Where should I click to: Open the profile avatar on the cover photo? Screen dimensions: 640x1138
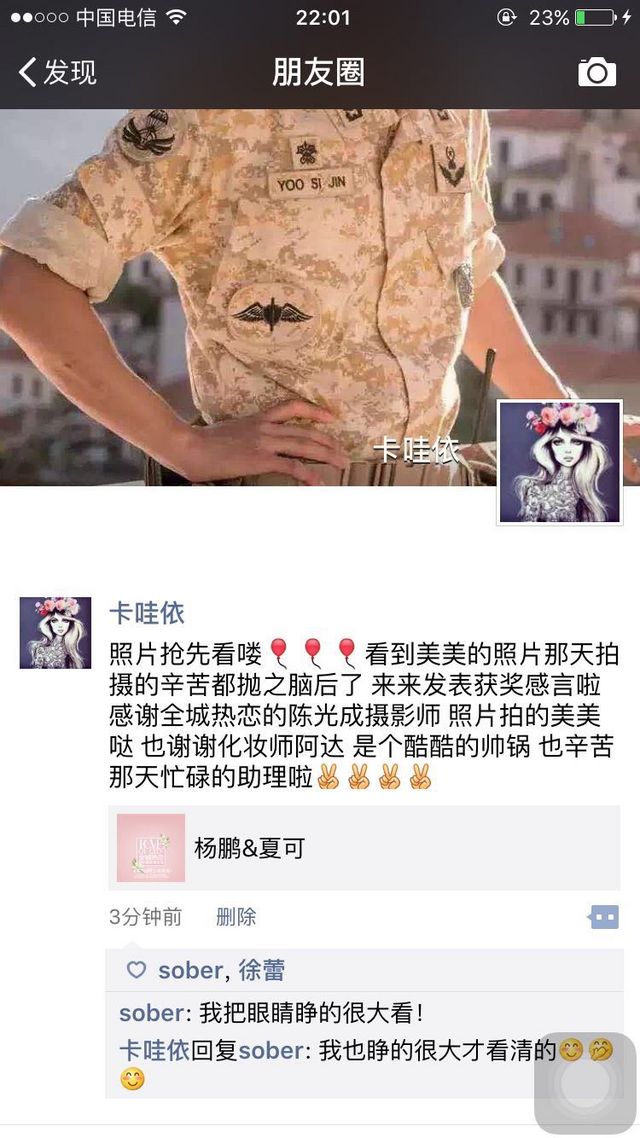tap(559, 462)
